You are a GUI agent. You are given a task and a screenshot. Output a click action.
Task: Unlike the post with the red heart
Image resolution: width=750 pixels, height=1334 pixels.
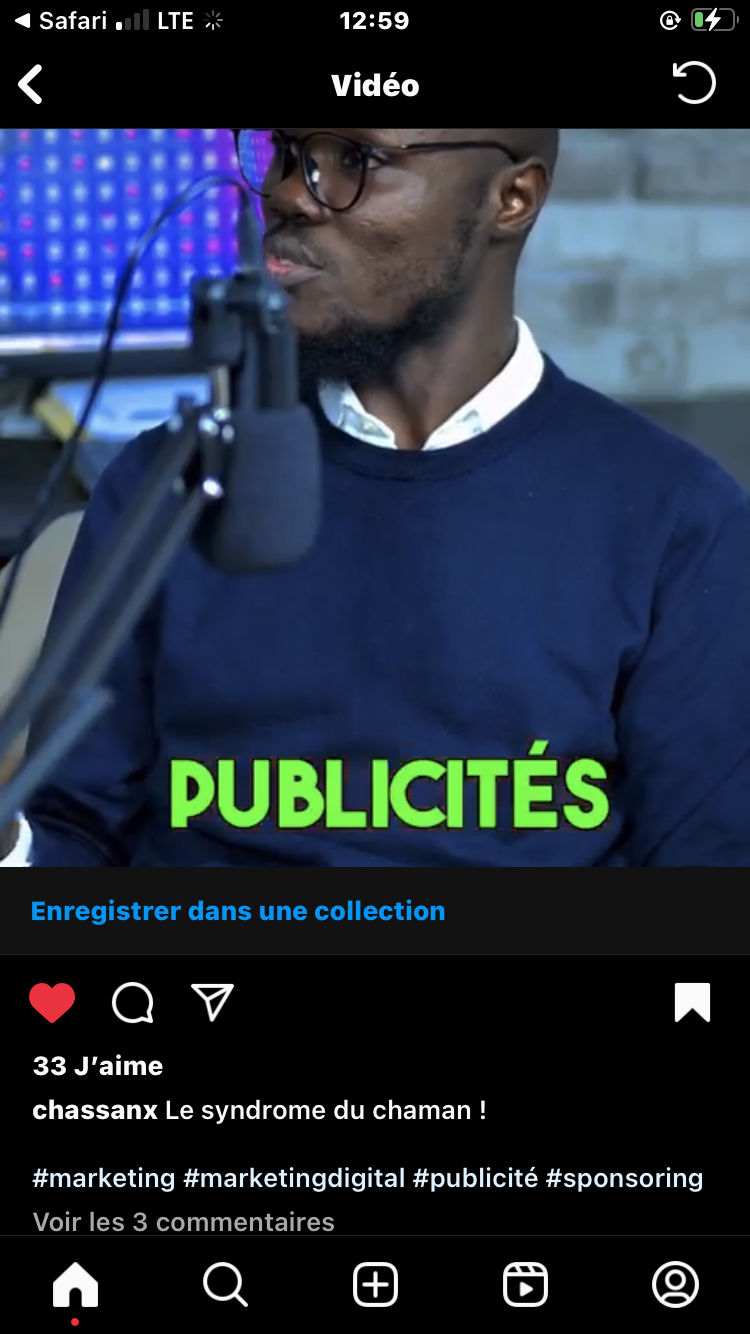click(52, 1002)
